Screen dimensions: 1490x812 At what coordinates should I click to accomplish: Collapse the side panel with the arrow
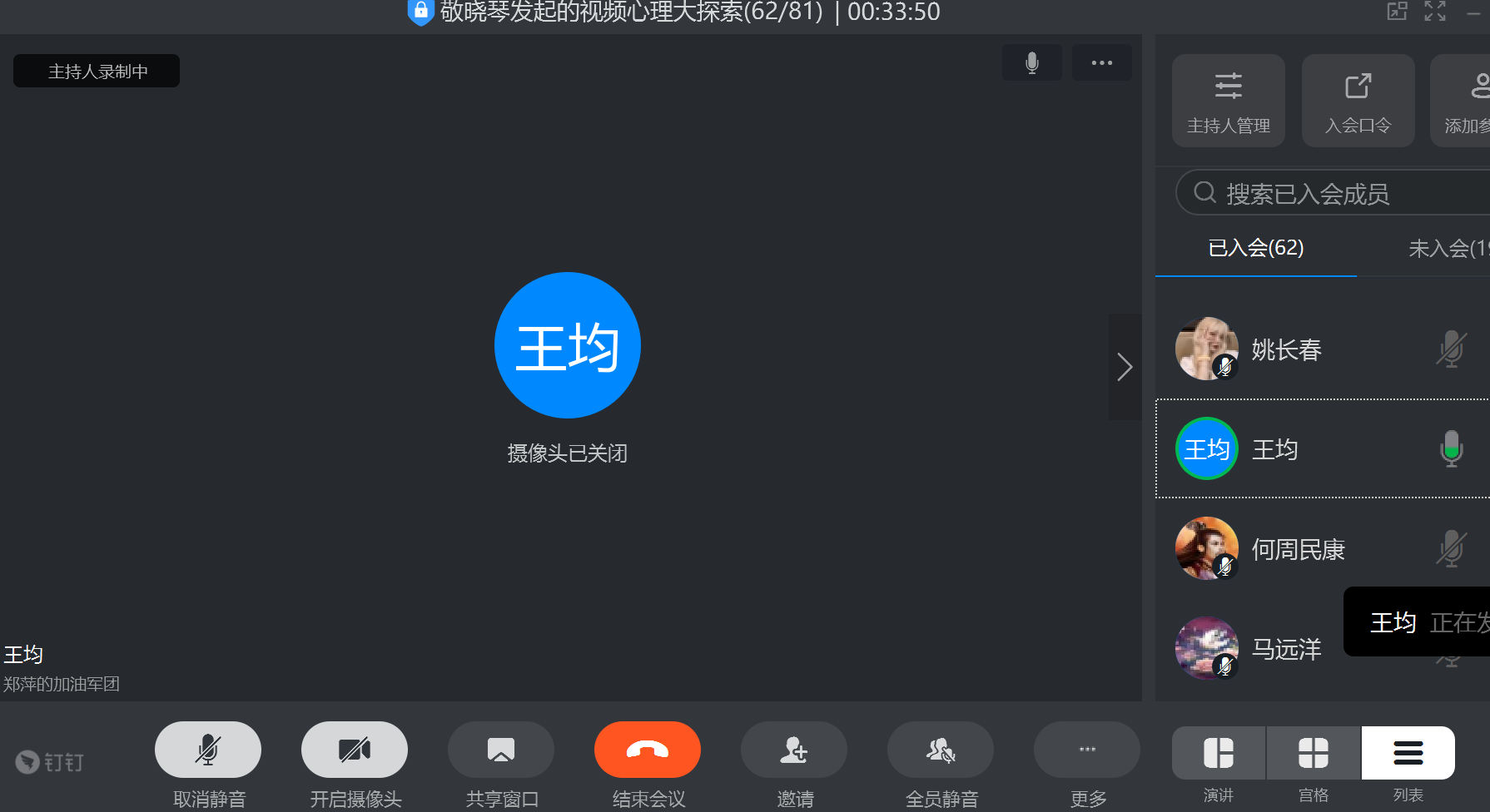coord(1125,367)
